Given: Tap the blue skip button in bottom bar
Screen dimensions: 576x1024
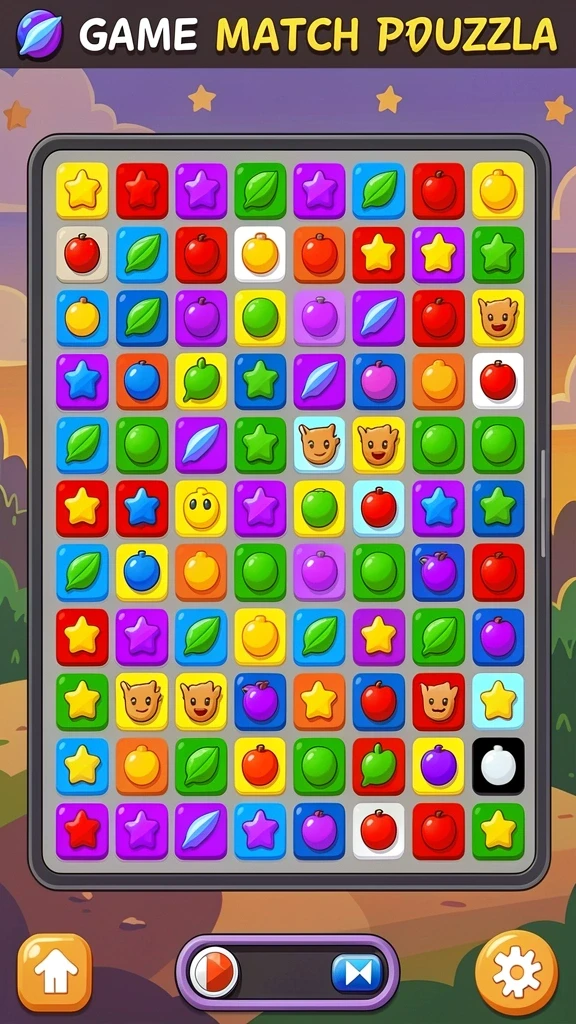Looking at the screenshot, I should click(x=357, y=974).
